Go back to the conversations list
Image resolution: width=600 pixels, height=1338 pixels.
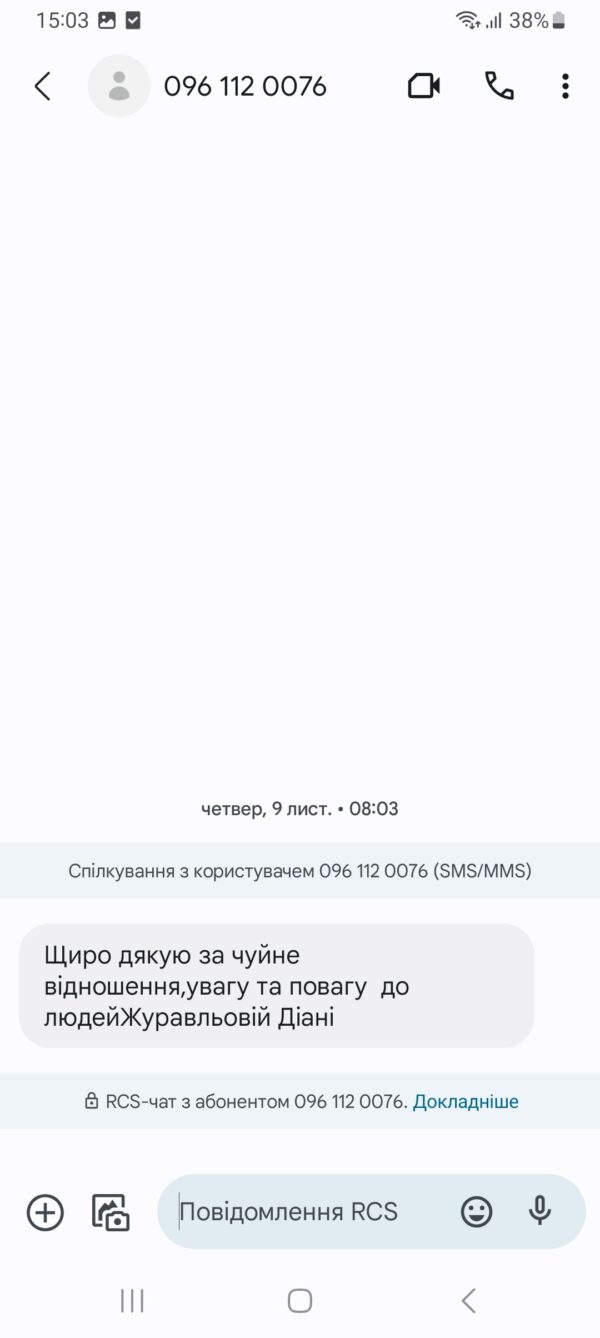click(42, 86)
